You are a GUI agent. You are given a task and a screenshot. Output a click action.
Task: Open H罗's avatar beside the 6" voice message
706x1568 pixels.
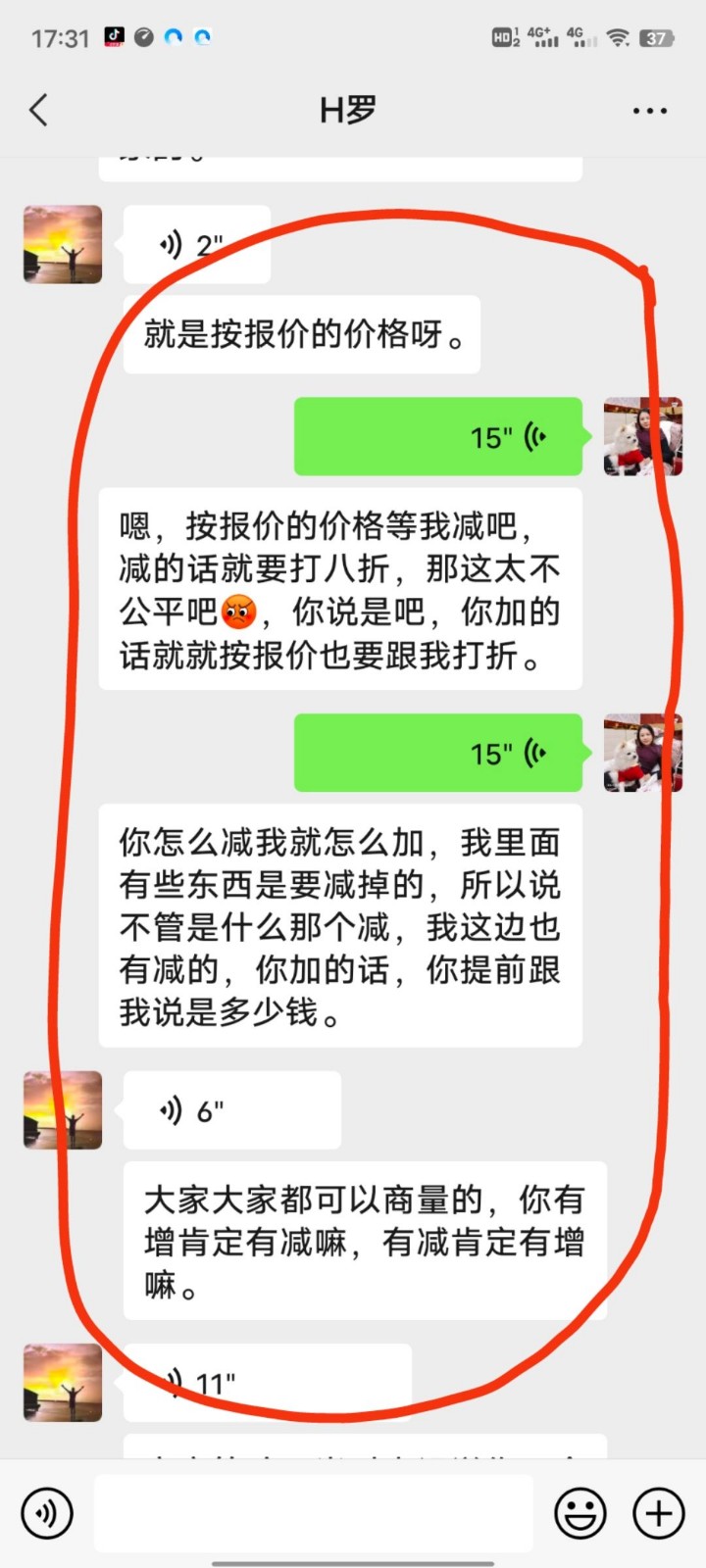tap(63, 1109)
